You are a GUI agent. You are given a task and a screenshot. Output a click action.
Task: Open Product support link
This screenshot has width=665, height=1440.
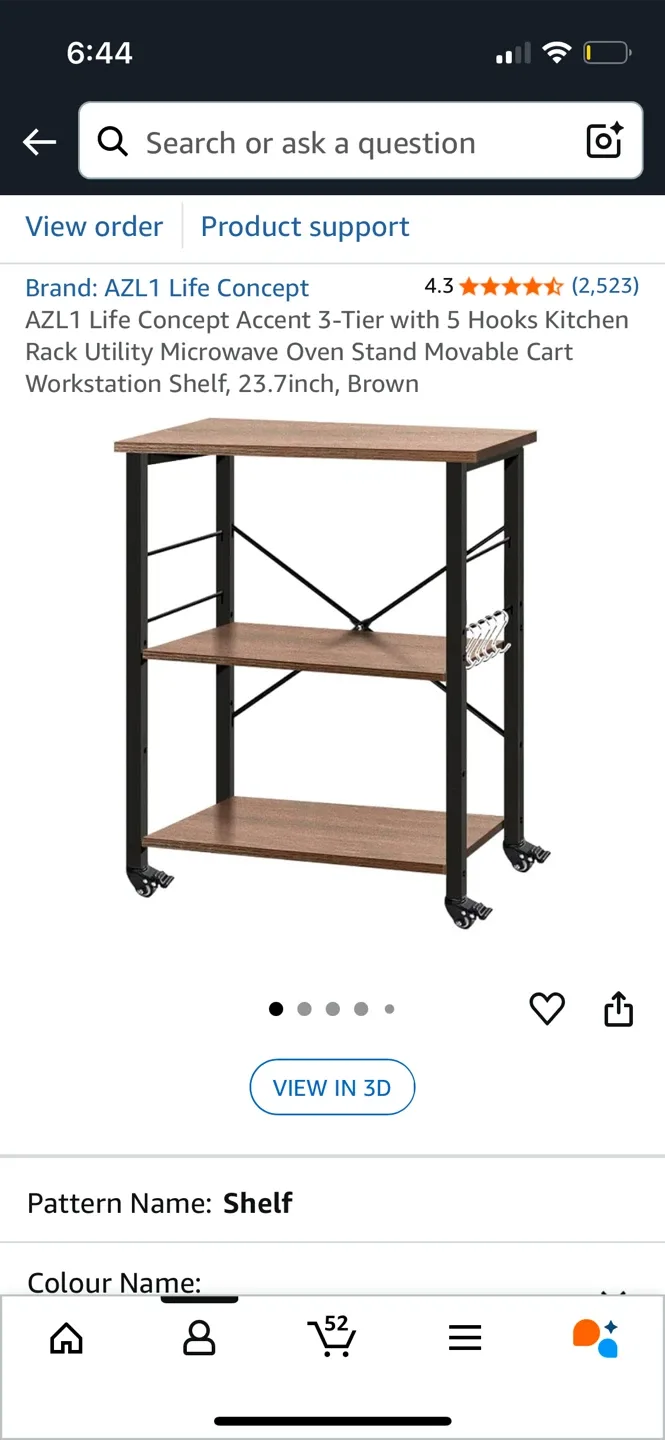pyautogui.click(x=305, y=227)
